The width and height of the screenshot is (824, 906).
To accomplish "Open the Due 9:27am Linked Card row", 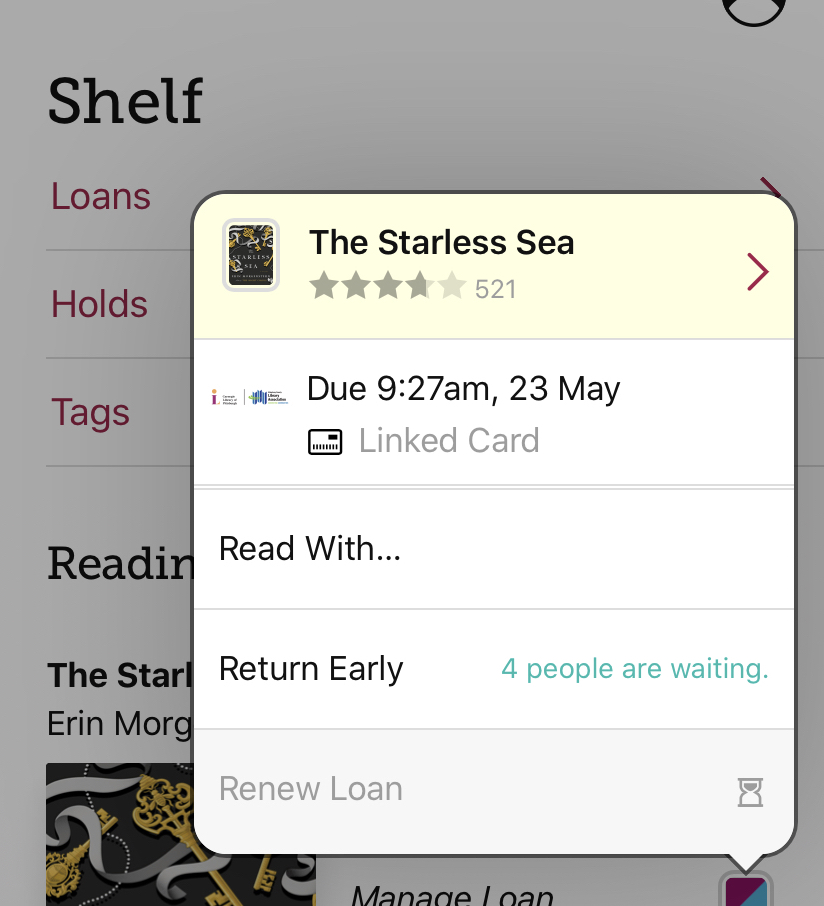I will (494, 413).
